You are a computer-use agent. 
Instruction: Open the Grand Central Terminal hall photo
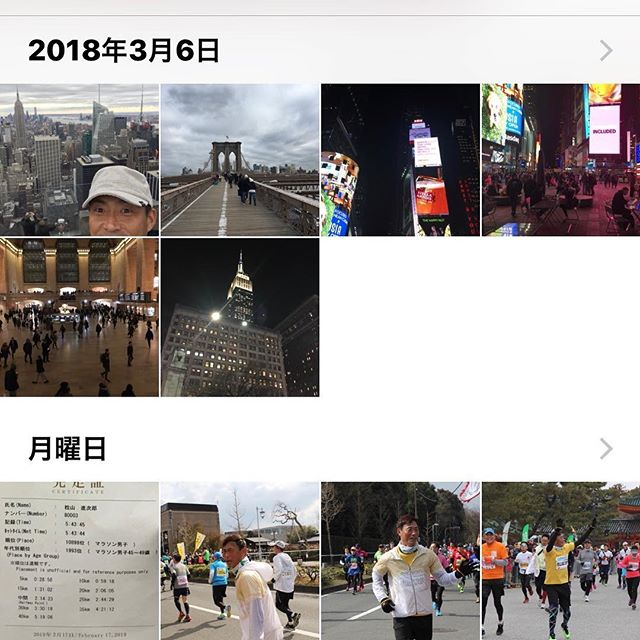click(x=79, y=317)
